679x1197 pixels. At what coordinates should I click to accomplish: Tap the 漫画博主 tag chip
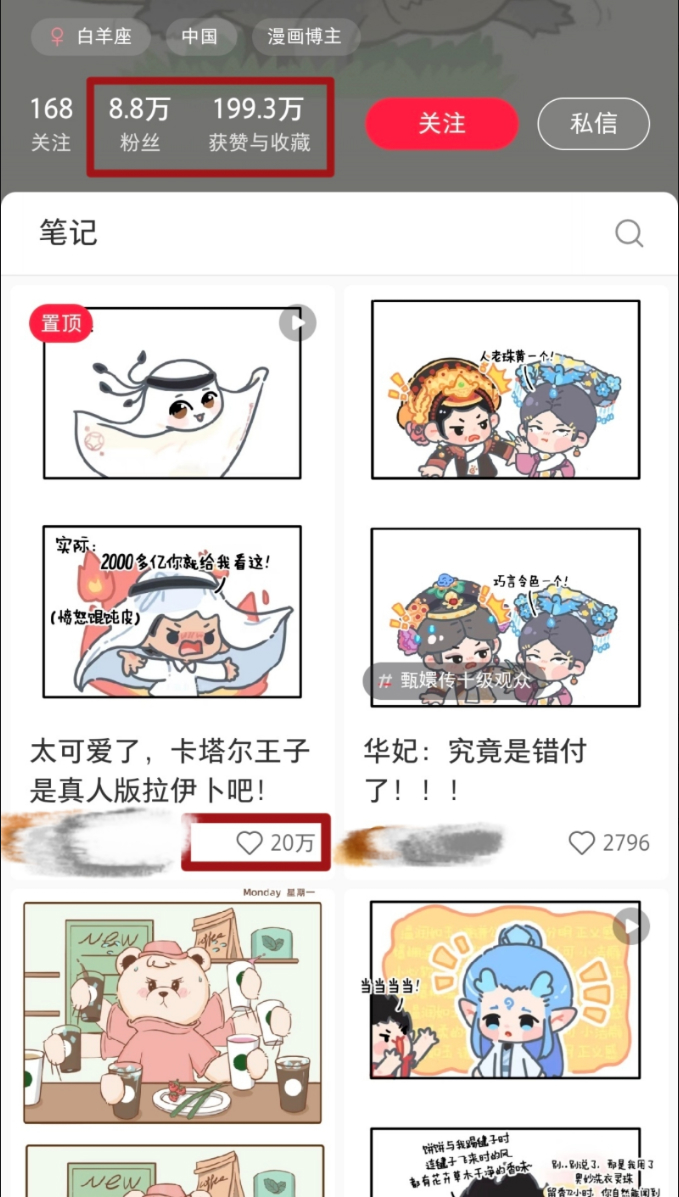(305, 37)
